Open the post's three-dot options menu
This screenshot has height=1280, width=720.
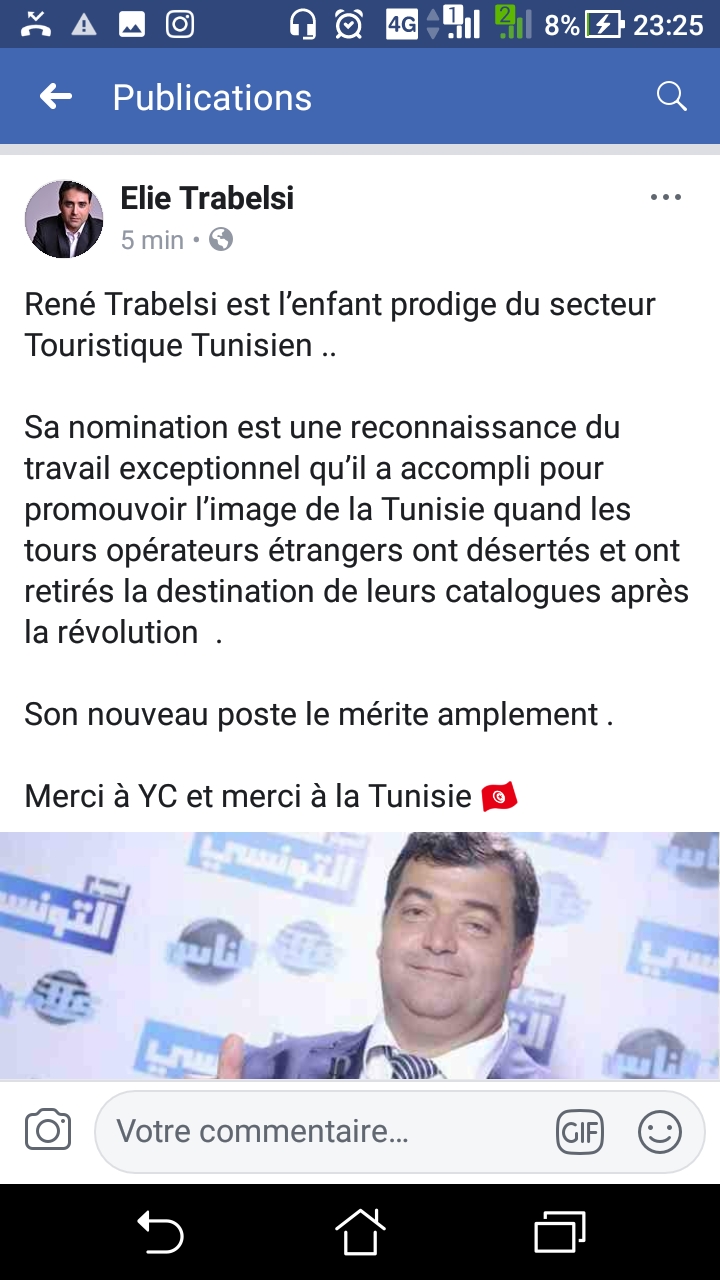(x=666, y=198)
